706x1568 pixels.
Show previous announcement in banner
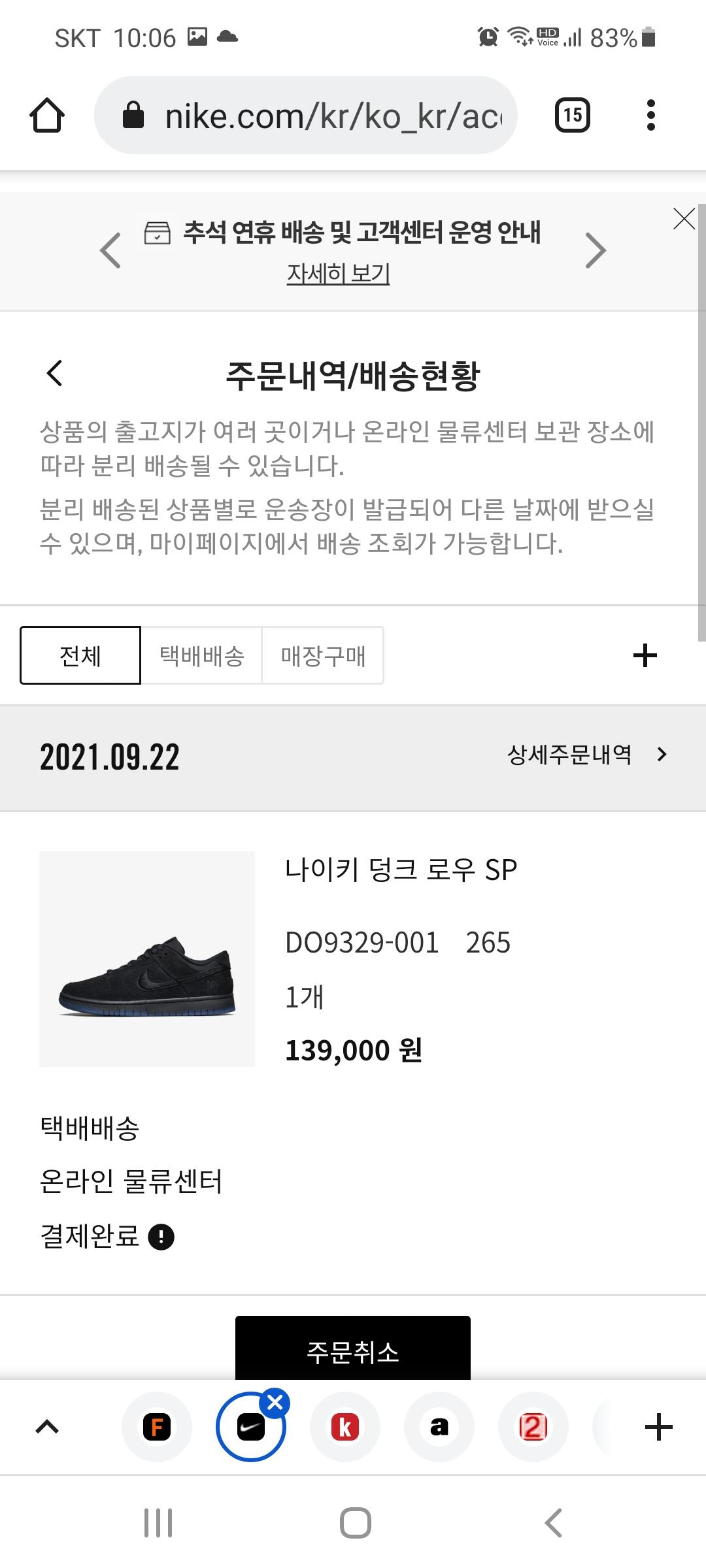tap(110, 250)
